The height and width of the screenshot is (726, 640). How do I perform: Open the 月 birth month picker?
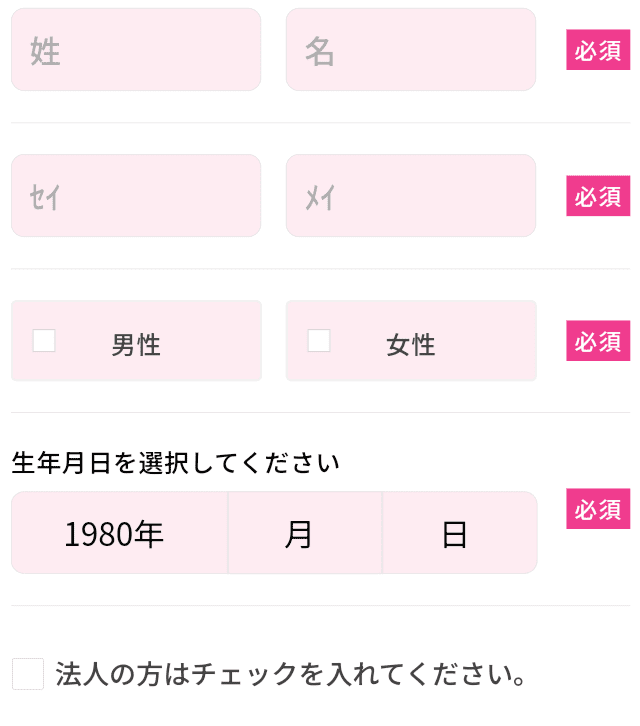pos(304,534)
